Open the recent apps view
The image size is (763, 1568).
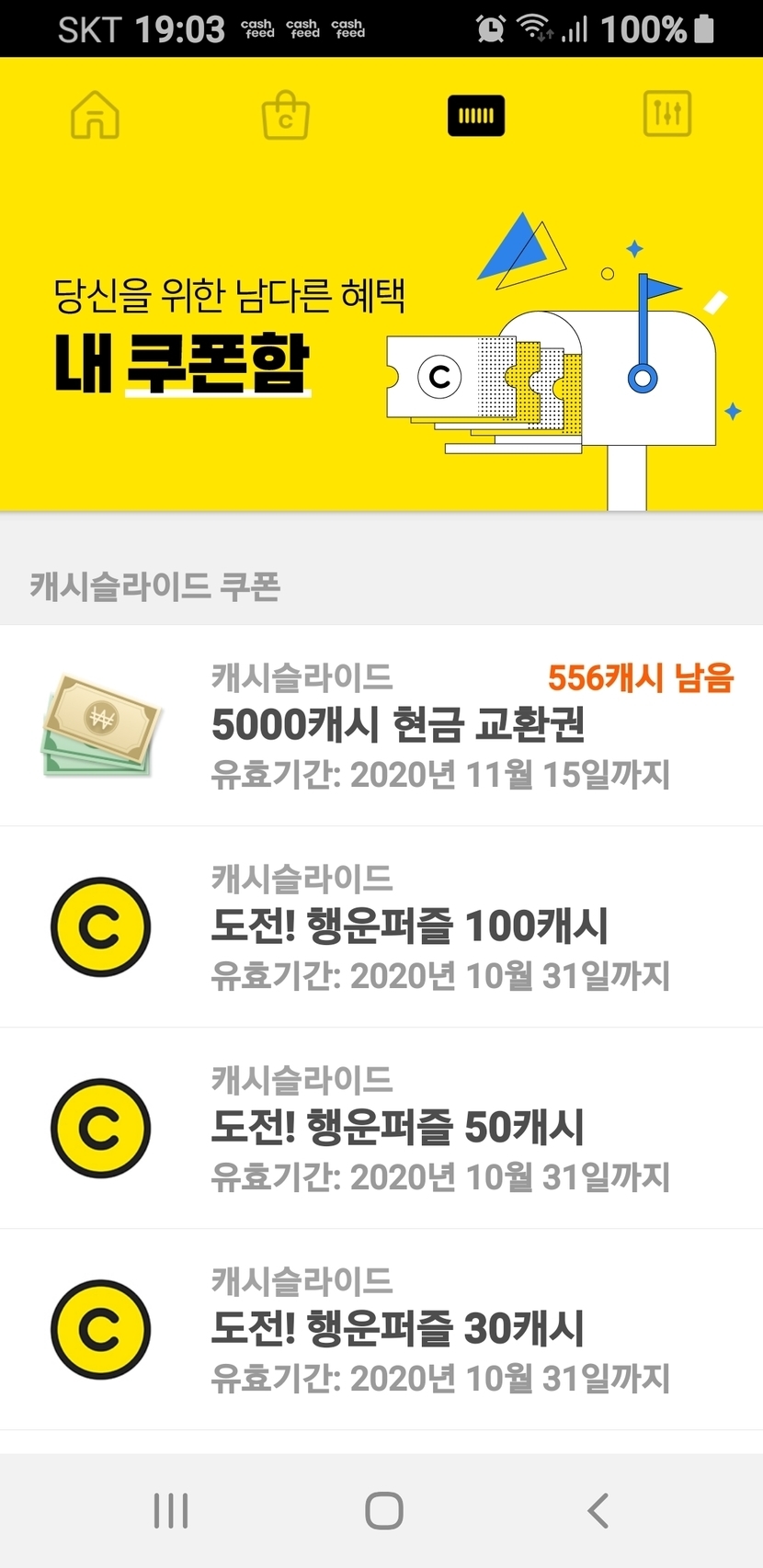171,1510
